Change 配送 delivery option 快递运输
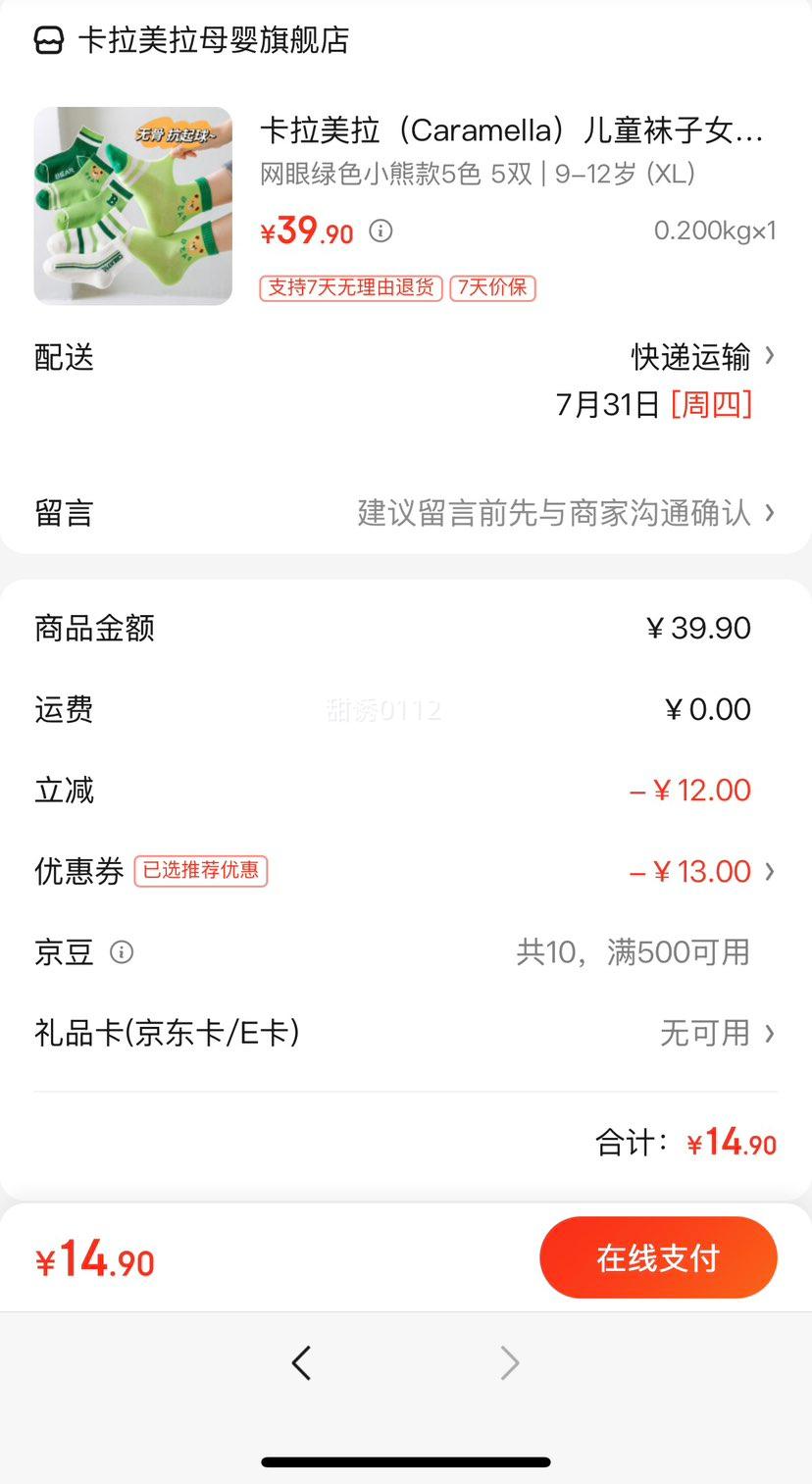 pyautogui.click(x=701, y=357)
